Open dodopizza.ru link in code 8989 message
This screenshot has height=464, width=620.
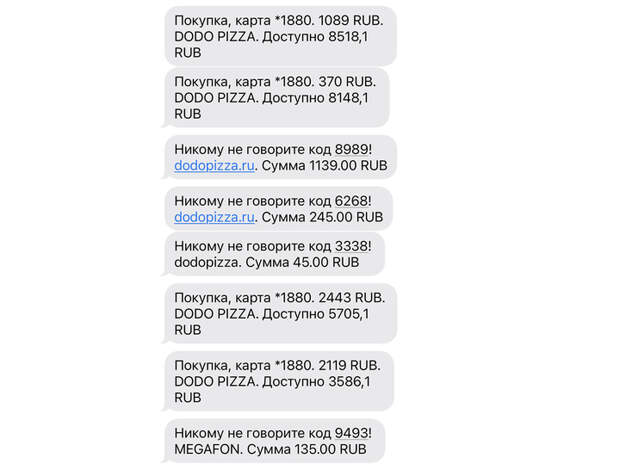215,167
